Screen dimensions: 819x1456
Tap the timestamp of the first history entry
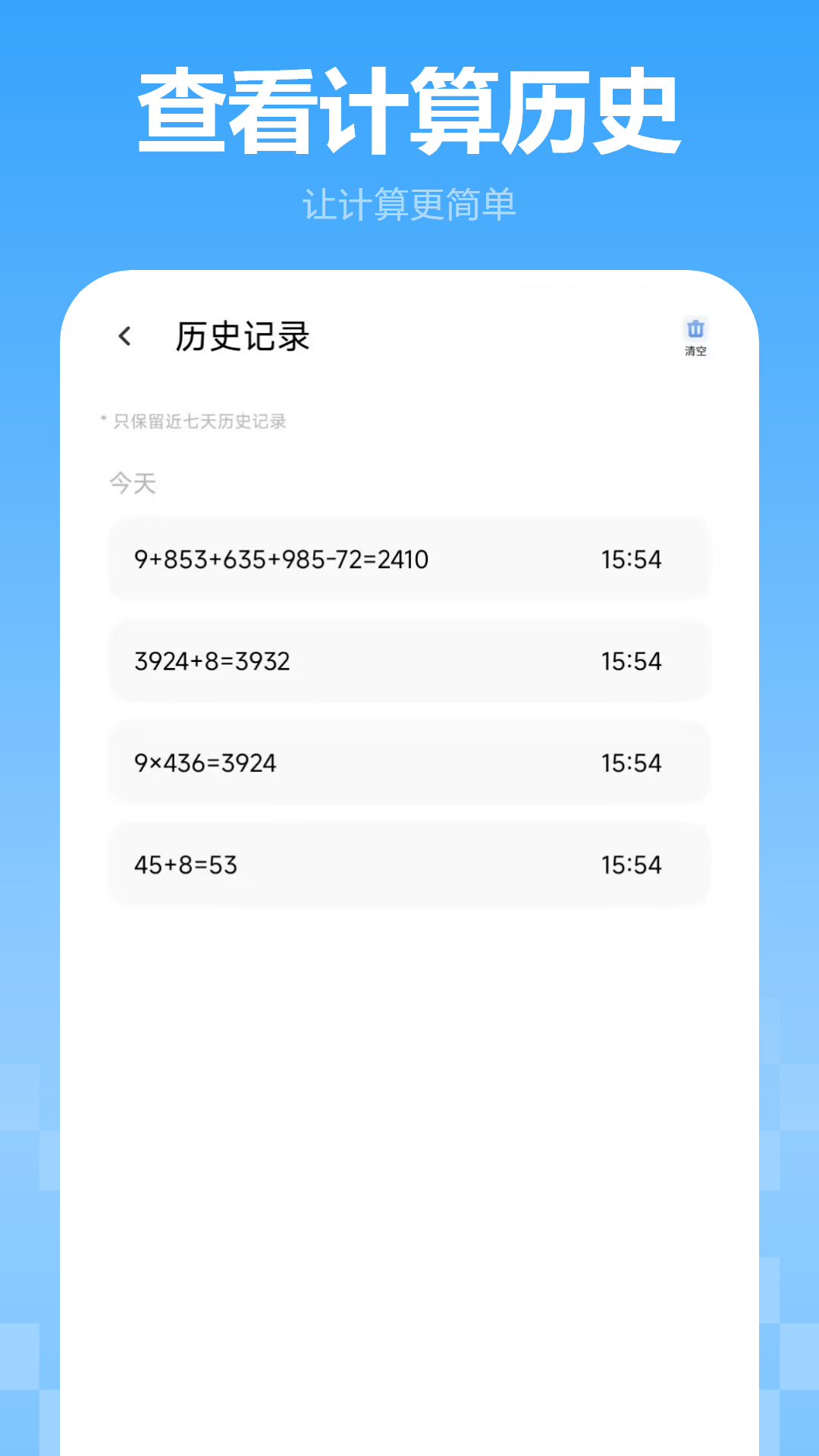(x=632, y=560)
